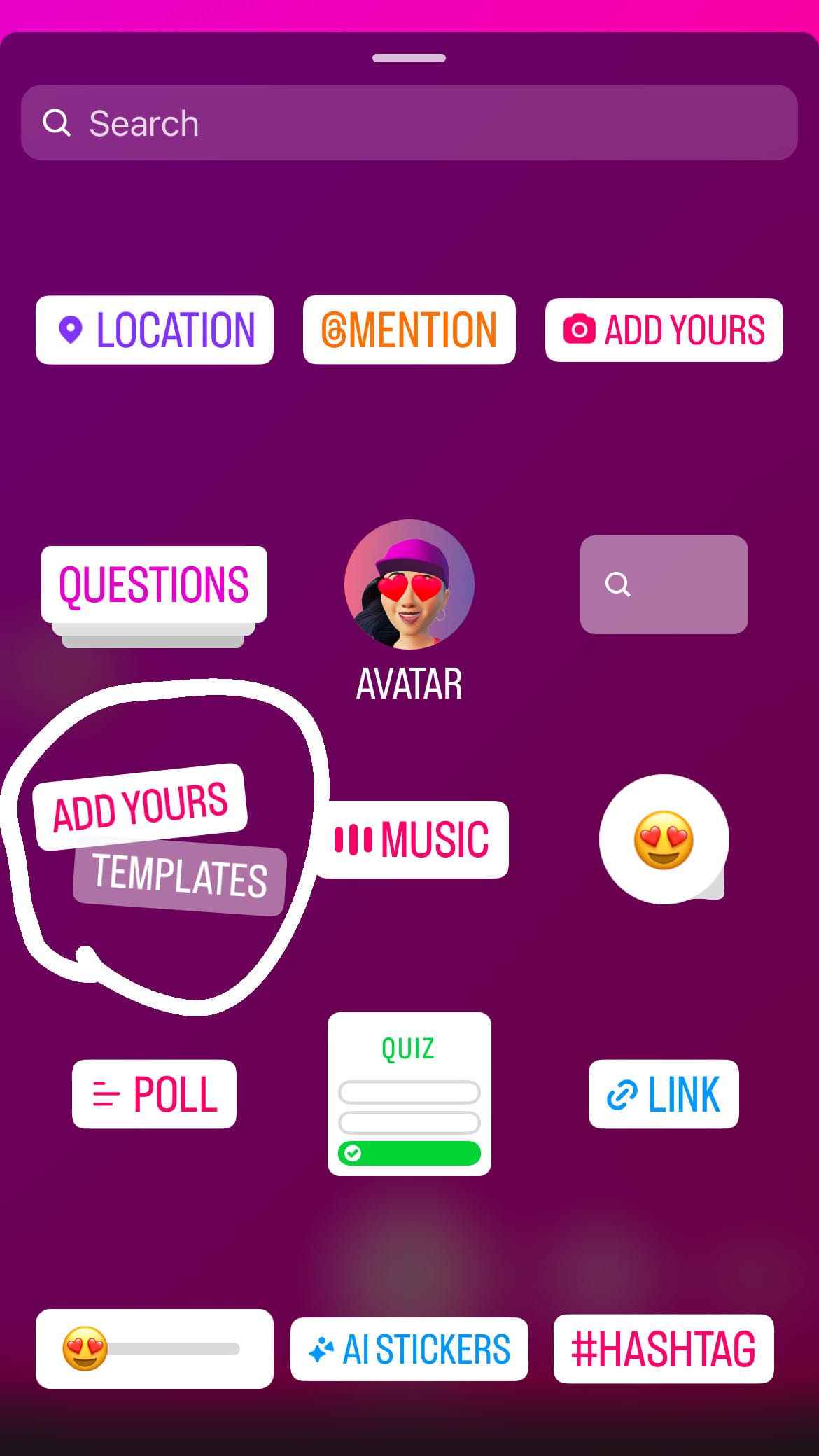Tap the Search input field
819x1456 pixels.
point(409,122)
